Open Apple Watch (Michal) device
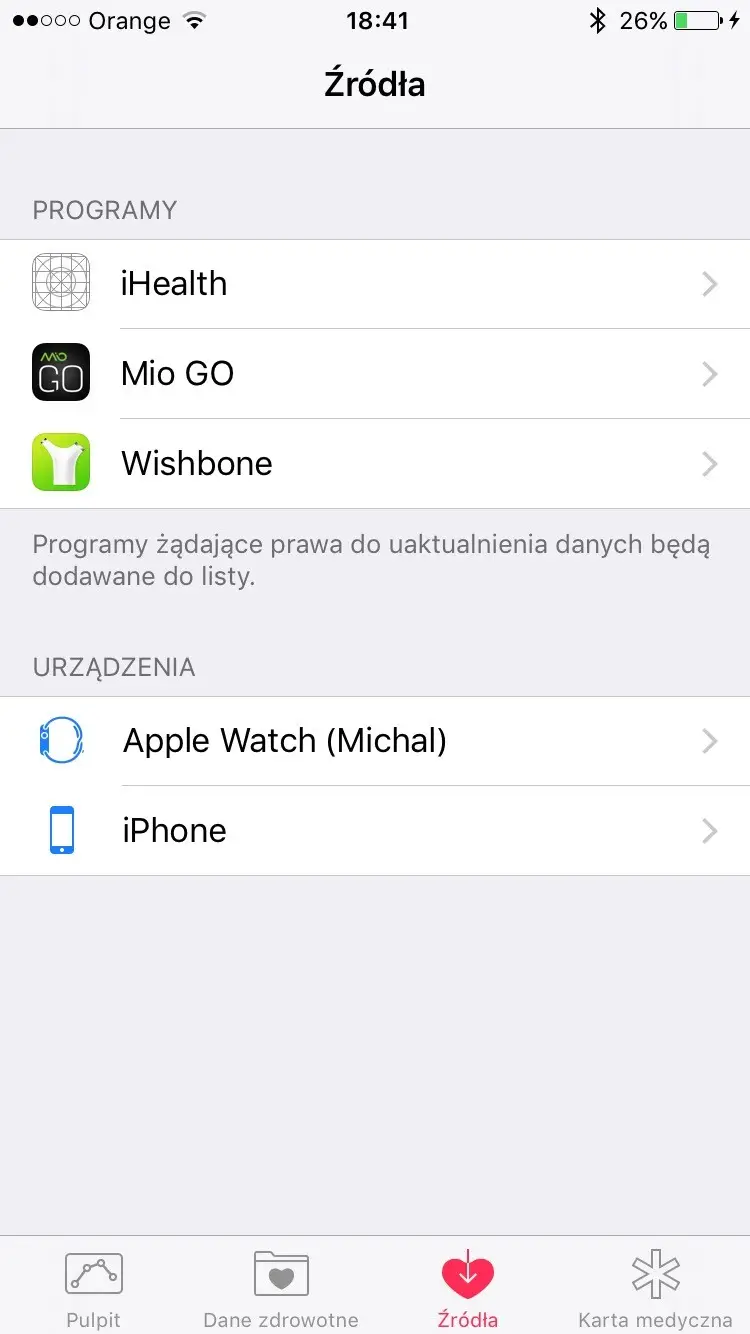The image size is (750, 1334). (x=375, y=741)
